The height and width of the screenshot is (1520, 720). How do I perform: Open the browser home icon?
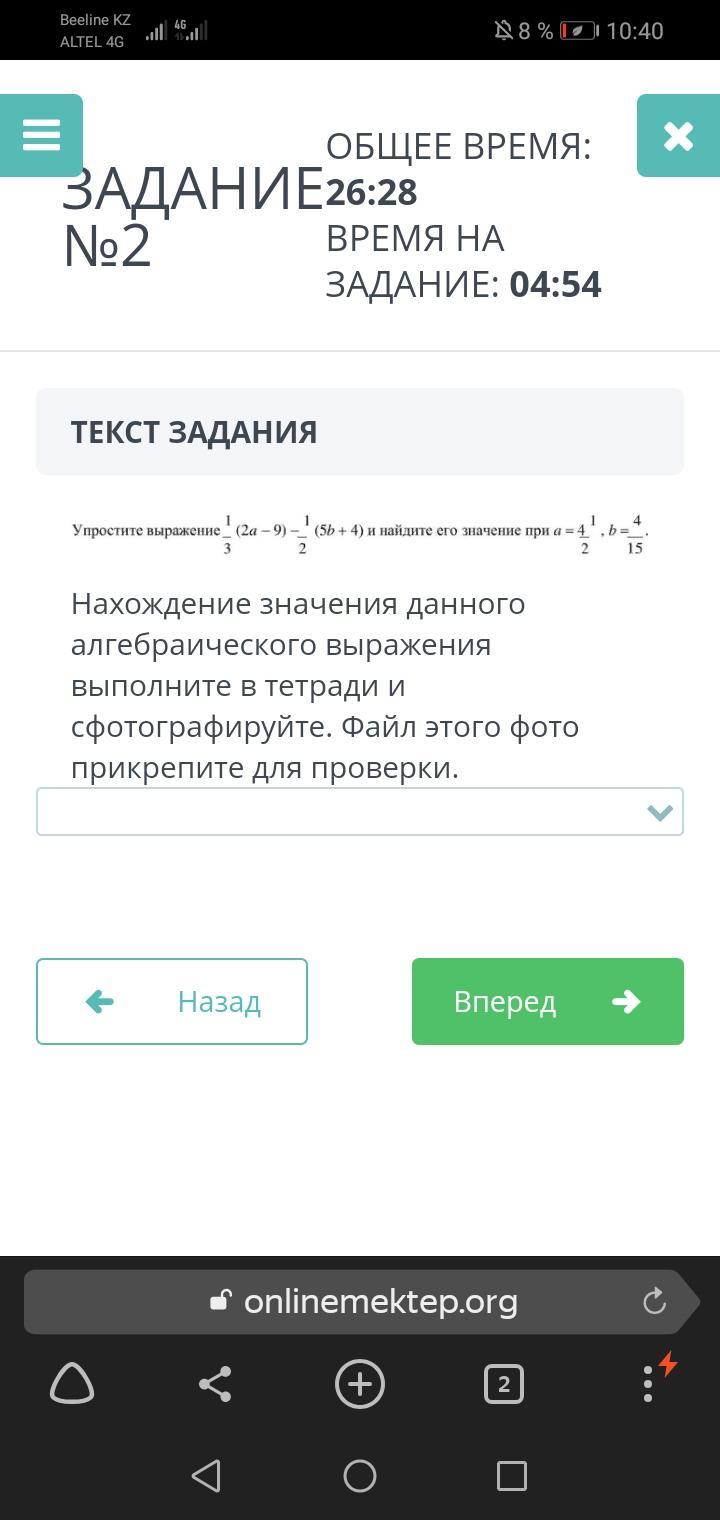[72, 1384]
